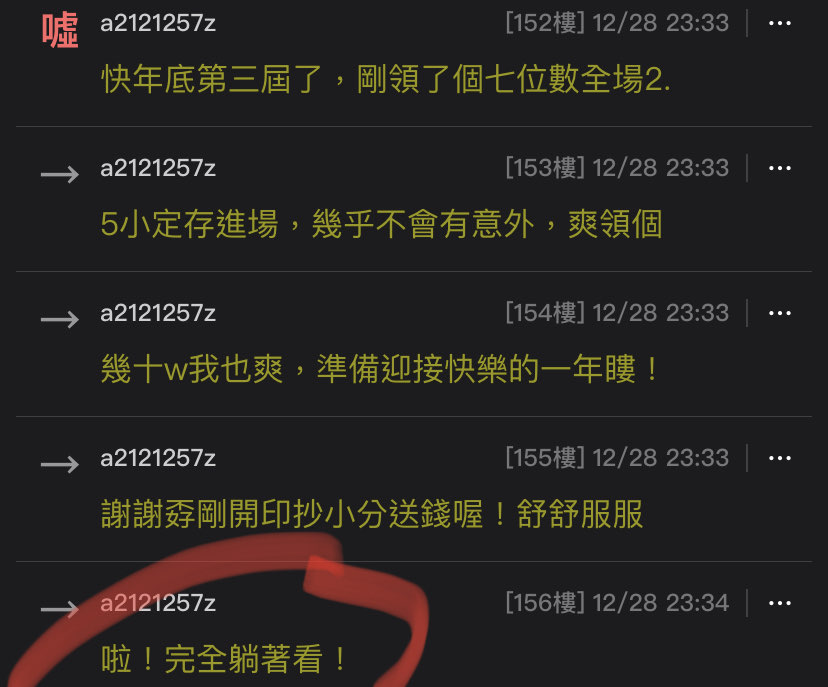Open the overflow menu on comment 155樓

pos(780,458)
